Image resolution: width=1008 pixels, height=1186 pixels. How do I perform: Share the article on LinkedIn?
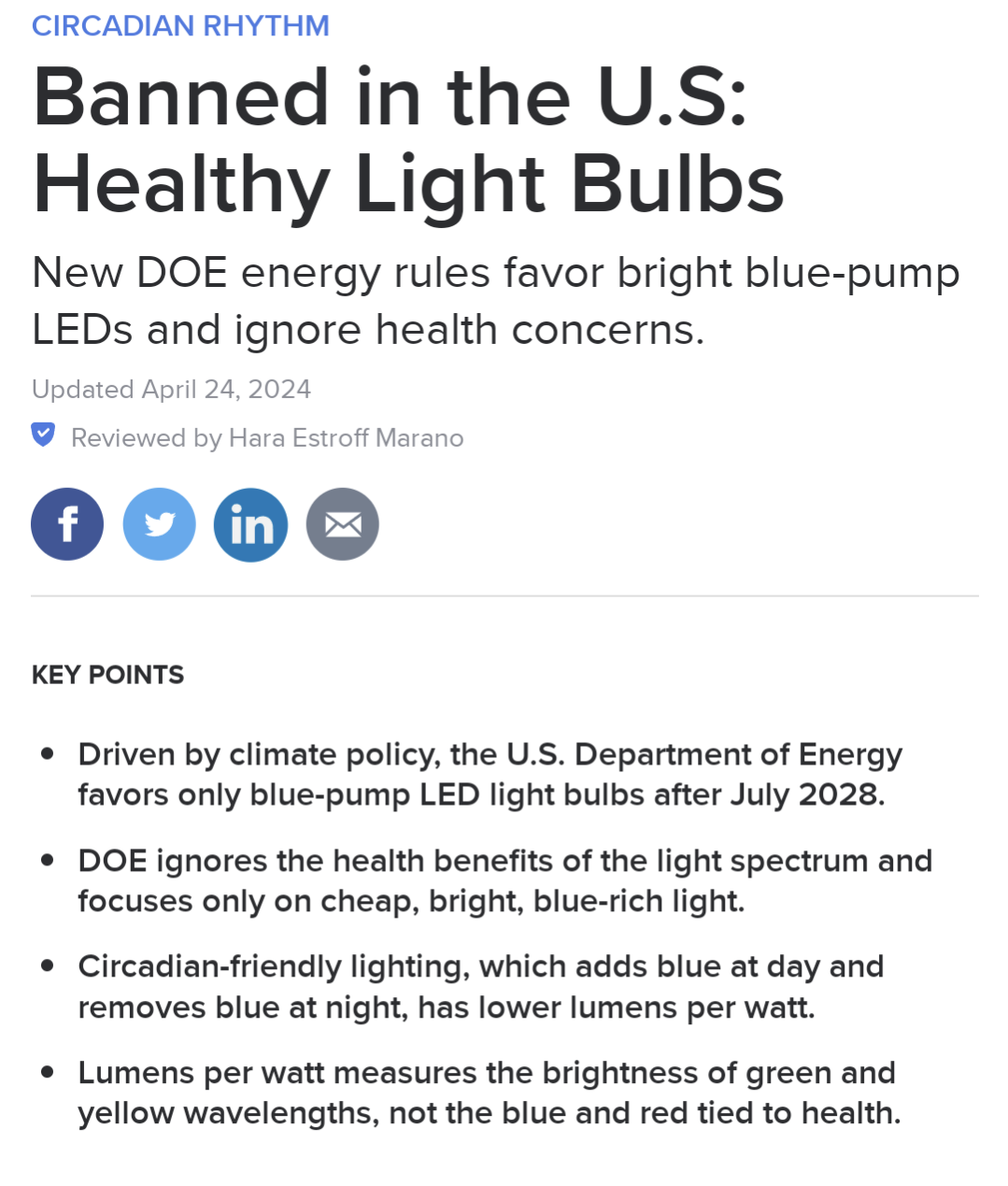coord(251,524)
